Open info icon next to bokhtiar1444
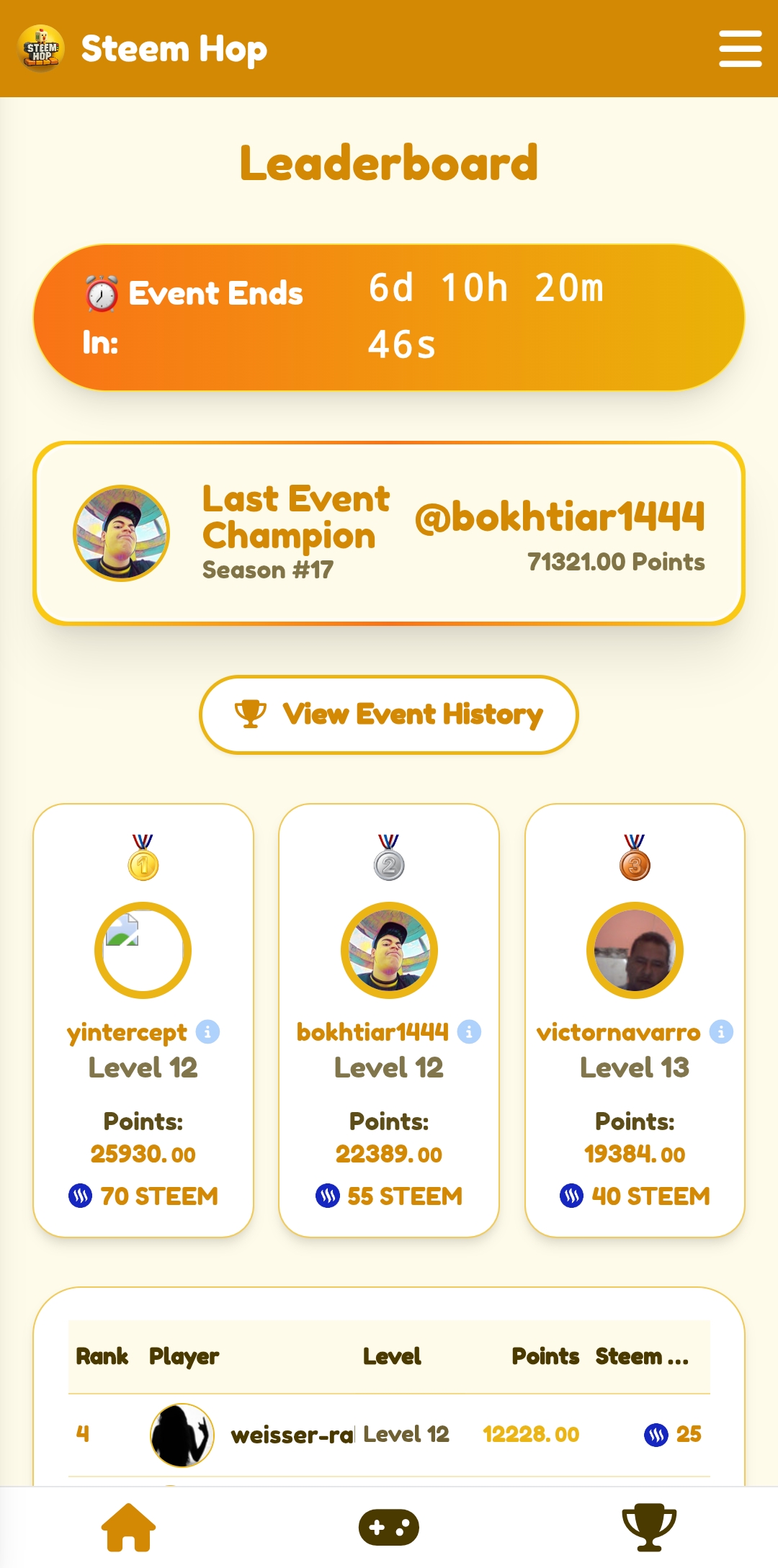Image resolution: width=778 pixels, height=1568 pixels. pyautogui.click(x=469, y=1032)
